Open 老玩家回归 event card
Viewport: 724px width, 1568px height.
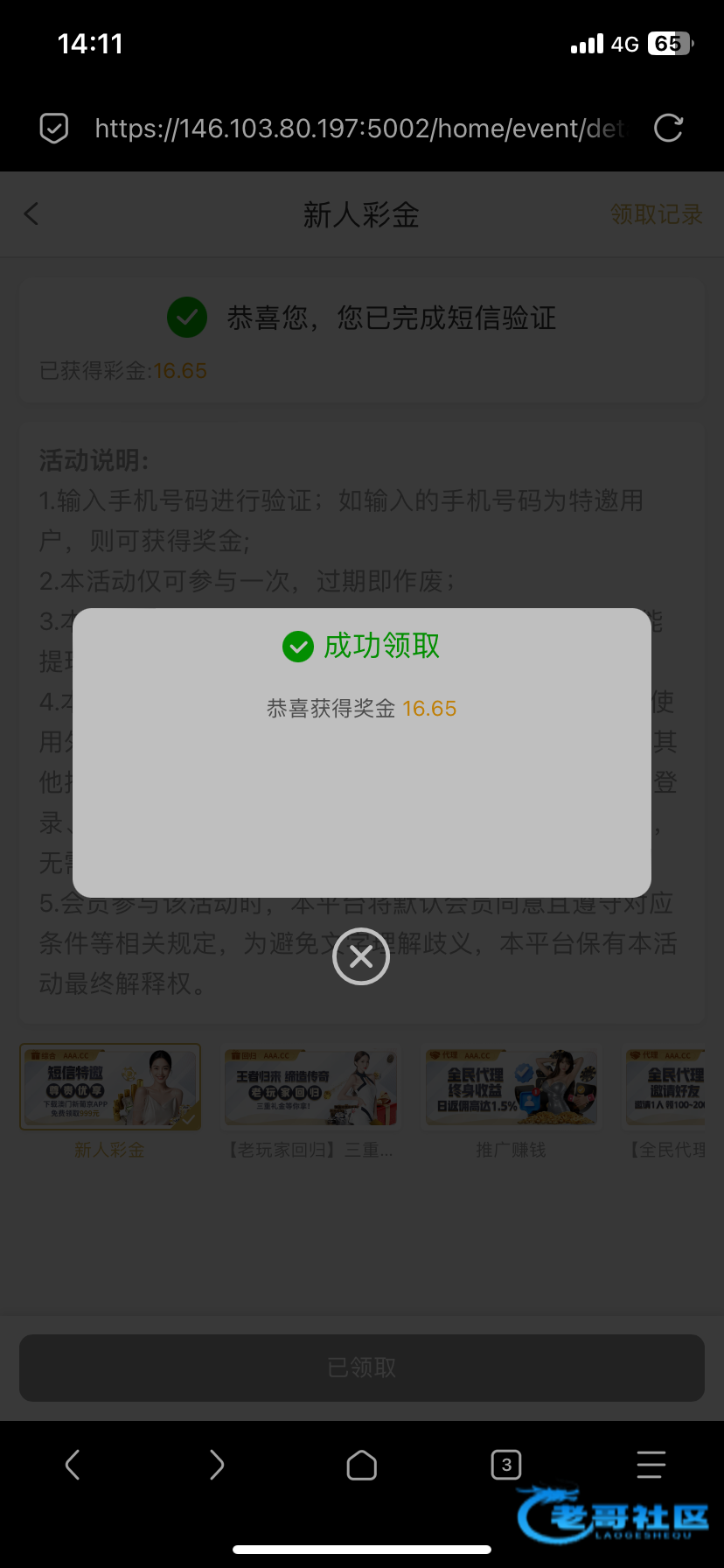(311, 1088)
